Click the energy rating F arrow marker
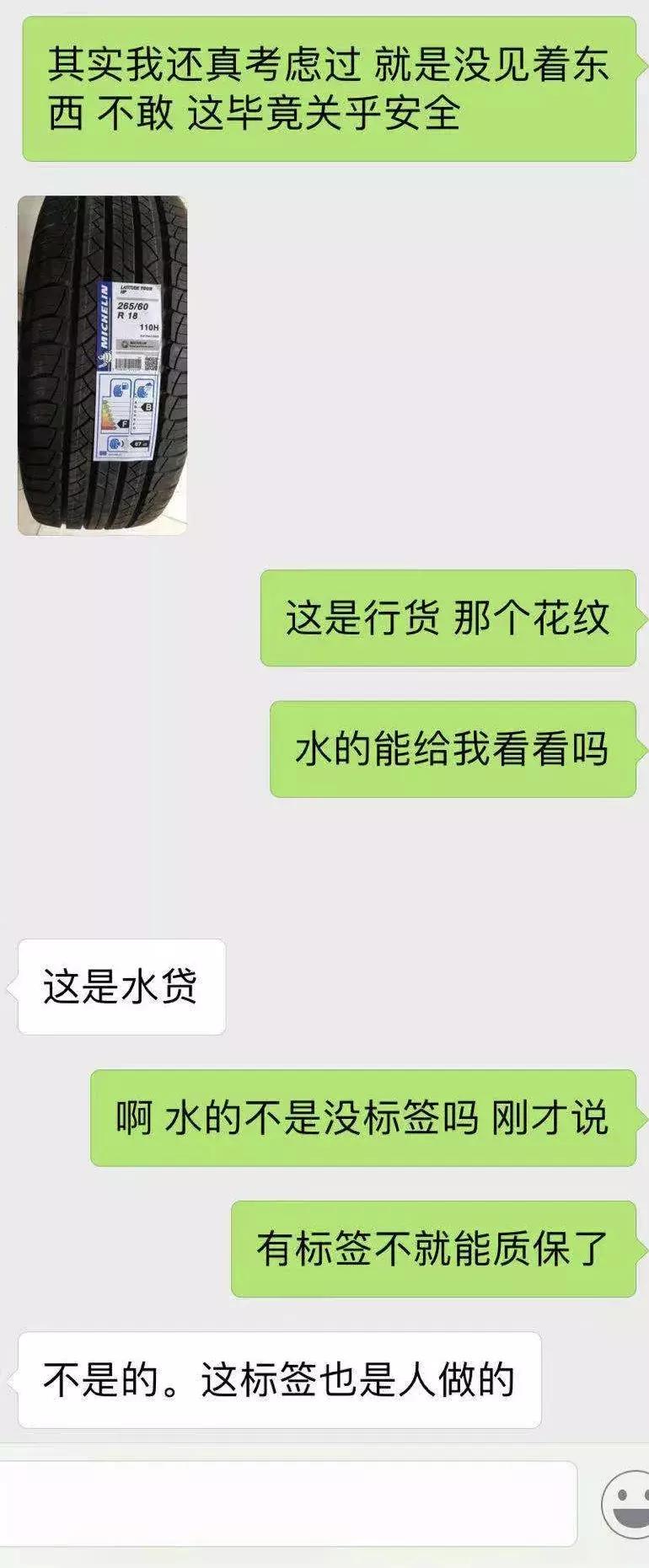 pos(124,423)
